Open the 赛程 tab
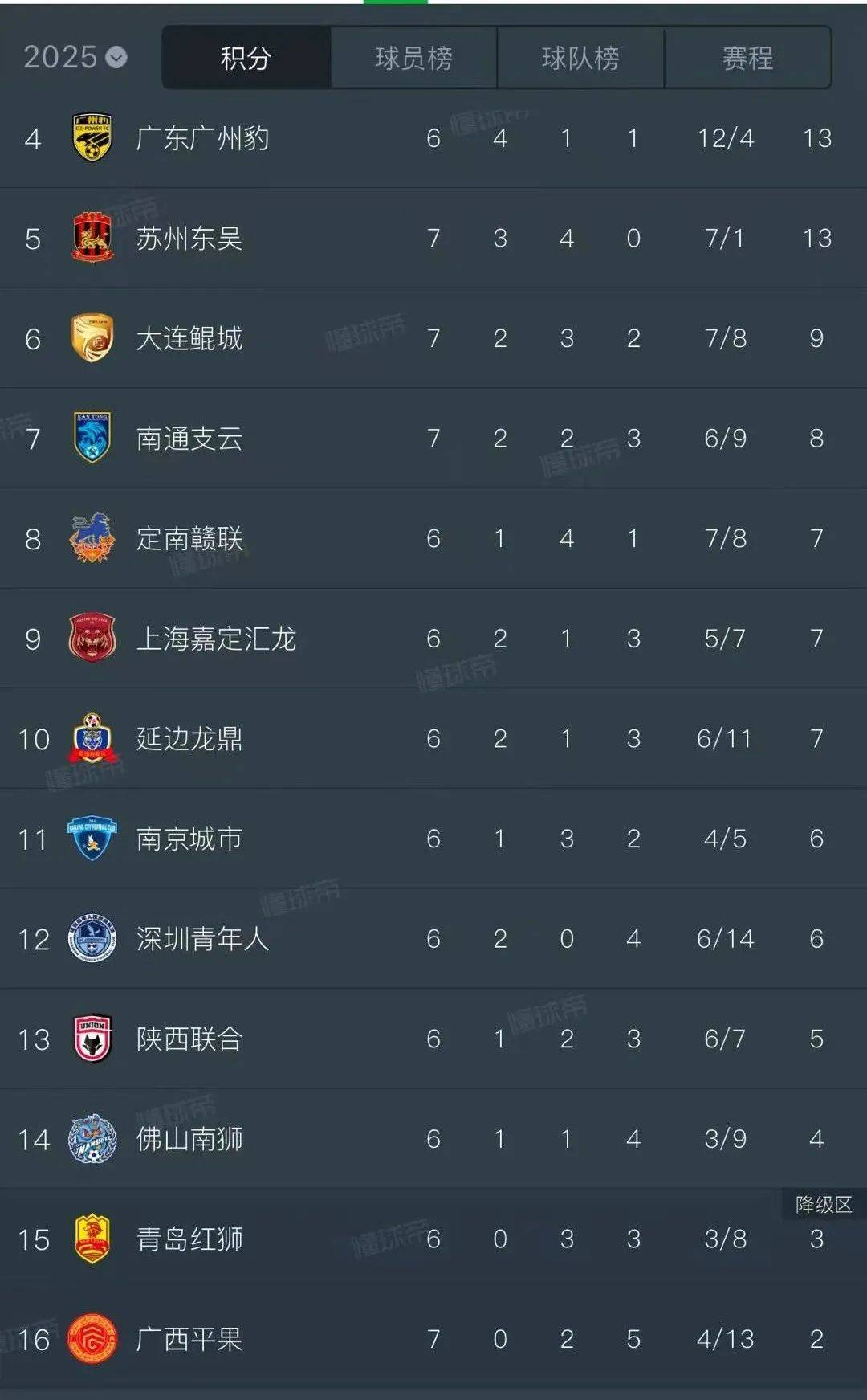867x1400 pixels. coord(747,58)
